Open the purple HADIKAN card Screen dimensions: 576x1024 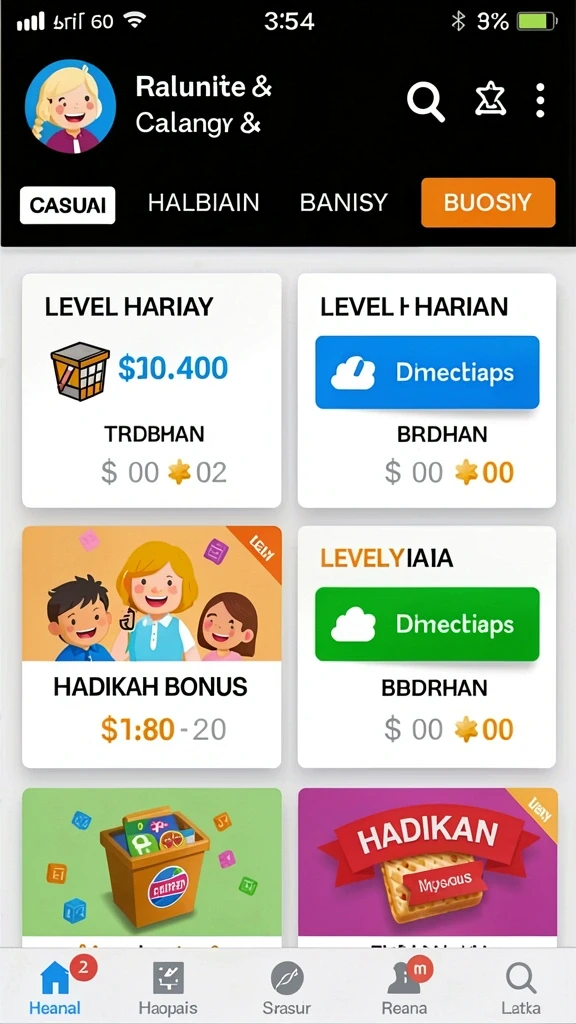[x=427, y=868]
